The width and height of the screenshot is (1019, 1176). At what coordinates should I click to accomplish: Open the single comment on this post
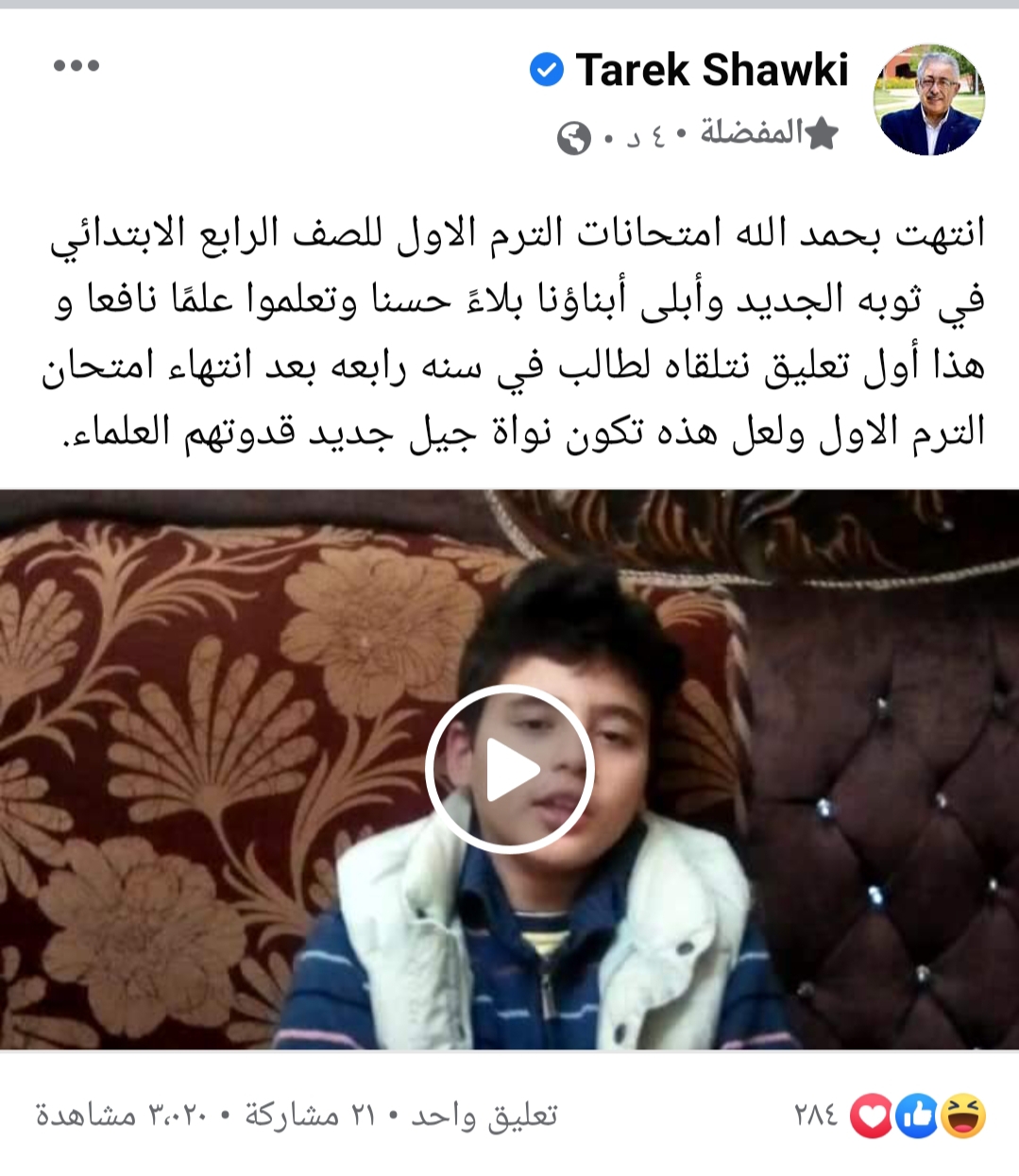[484, 1116]
